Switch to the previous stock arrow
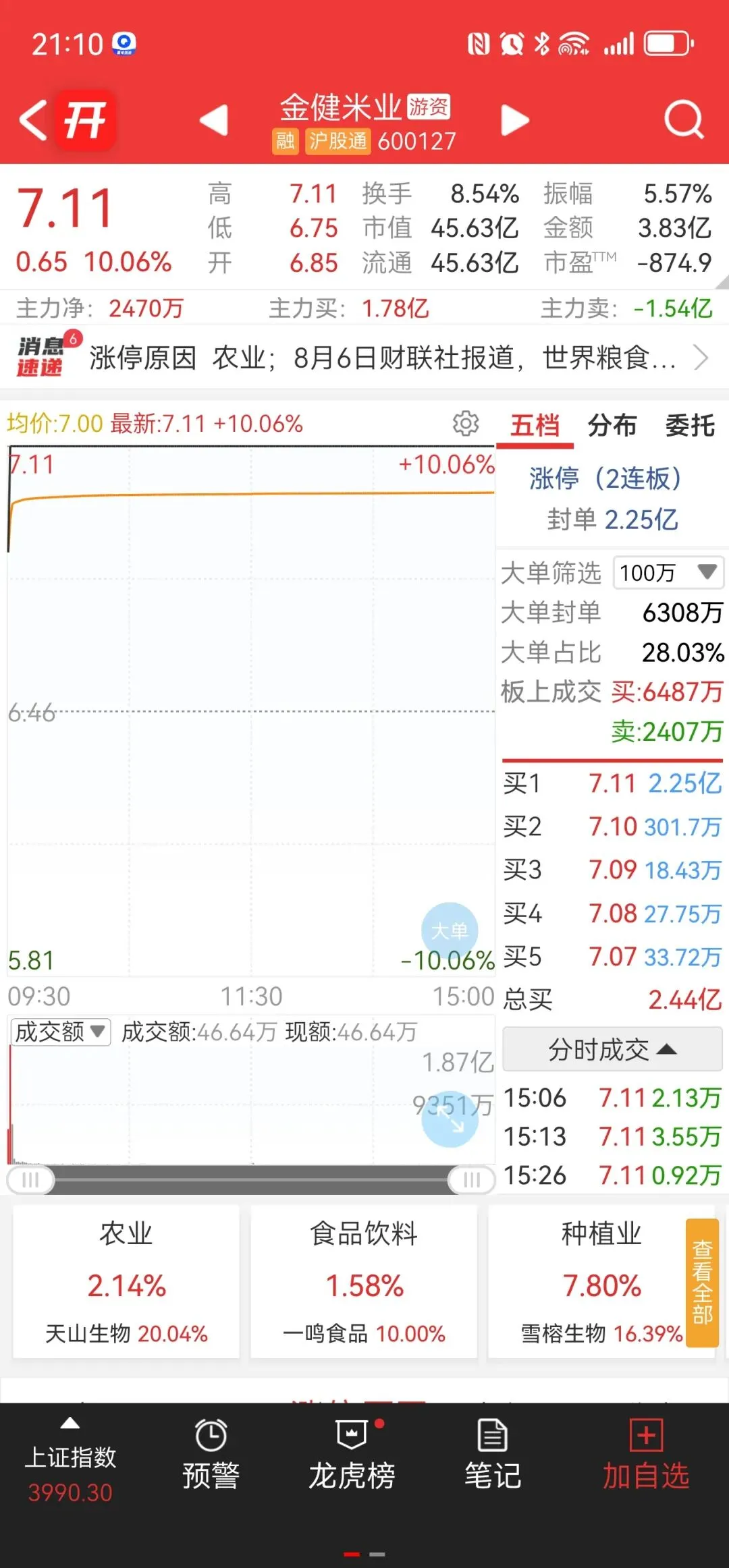 pos(214,121)
